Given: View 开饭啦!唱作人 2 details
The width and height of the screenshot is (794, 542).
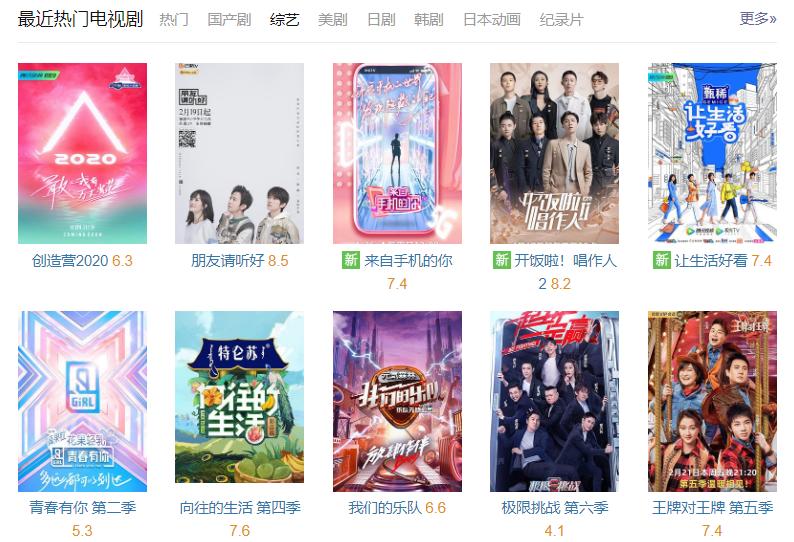Looking at the screenshot, I should (x=554, y=153).
